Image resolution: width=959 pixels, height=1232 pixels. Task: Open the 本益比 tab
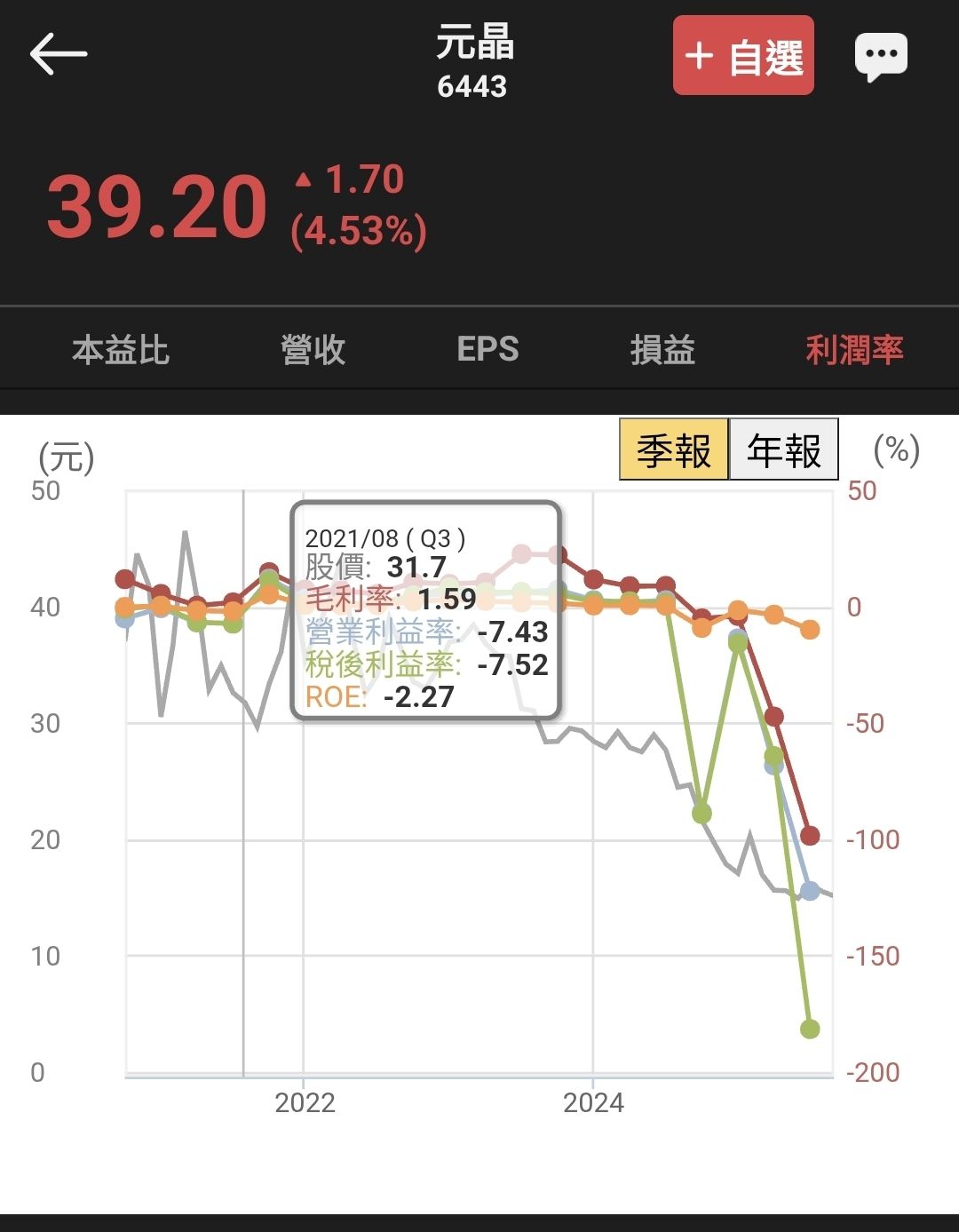(122, 350)
